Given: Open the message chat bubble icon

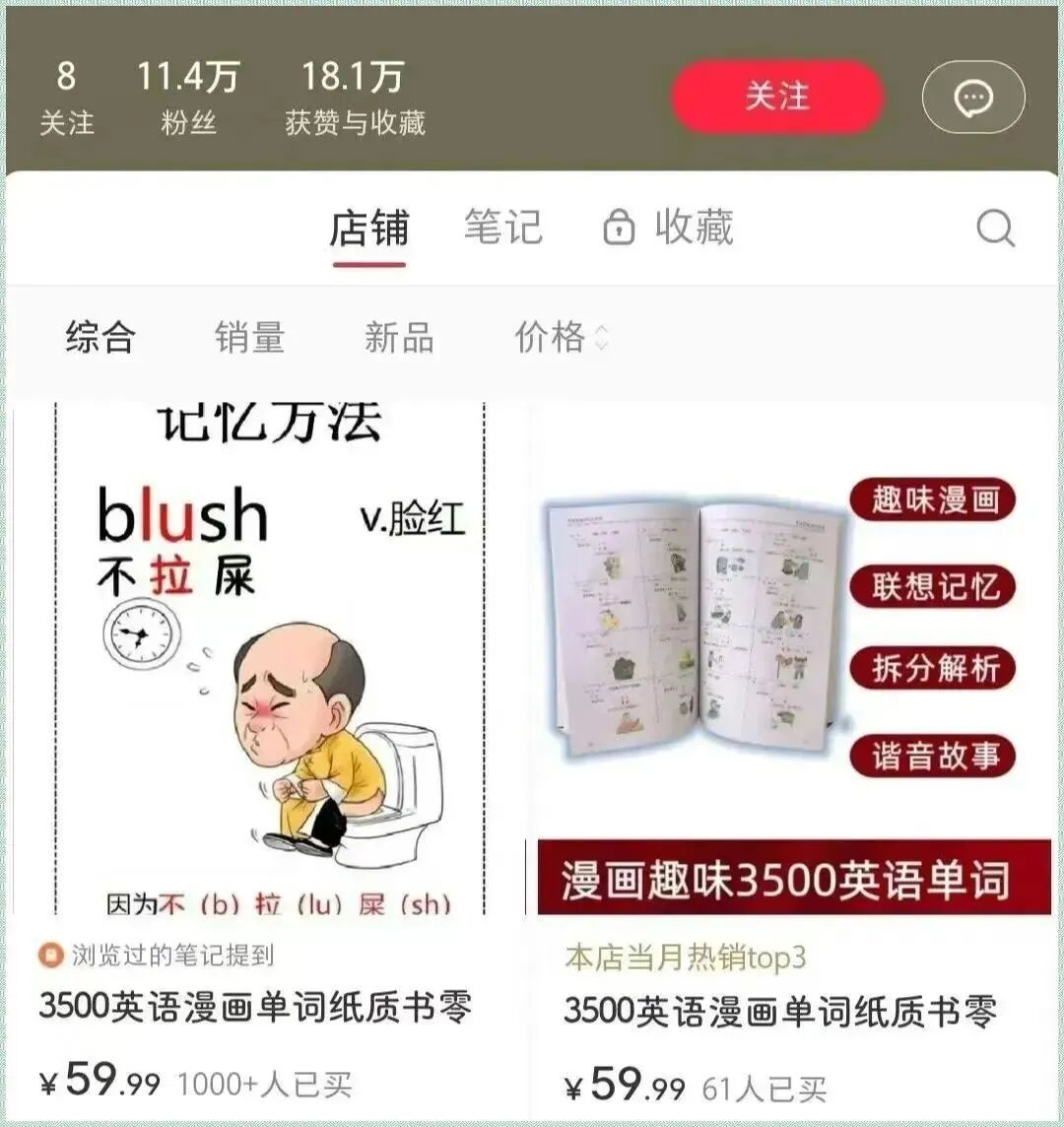Looking at the screenshot, I should (x=973, y=98).
